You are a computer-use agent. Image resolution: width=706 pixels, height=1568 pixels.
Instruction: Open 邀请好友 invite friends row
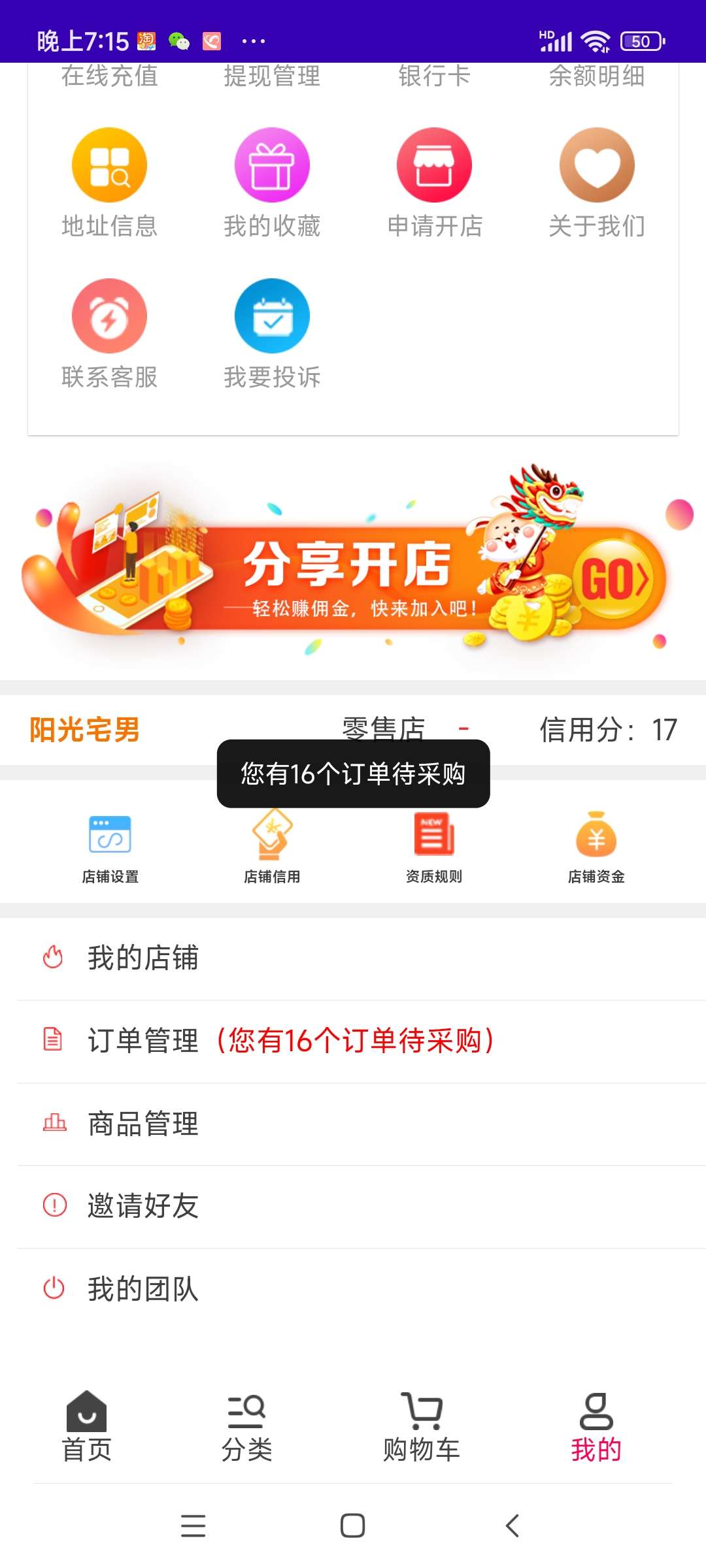[x=353, y=1206]
